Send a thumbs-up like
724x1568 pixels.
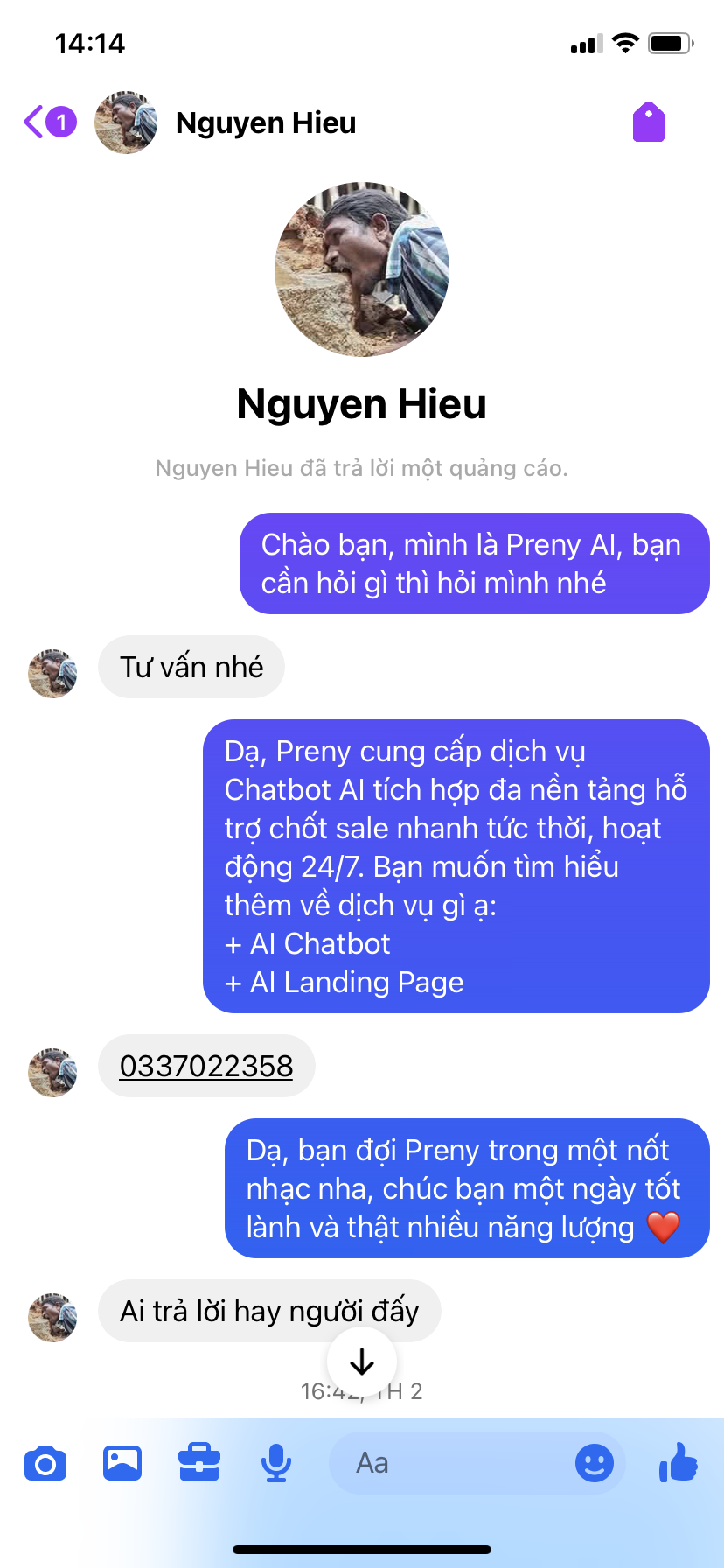(x=678, y=1463)
